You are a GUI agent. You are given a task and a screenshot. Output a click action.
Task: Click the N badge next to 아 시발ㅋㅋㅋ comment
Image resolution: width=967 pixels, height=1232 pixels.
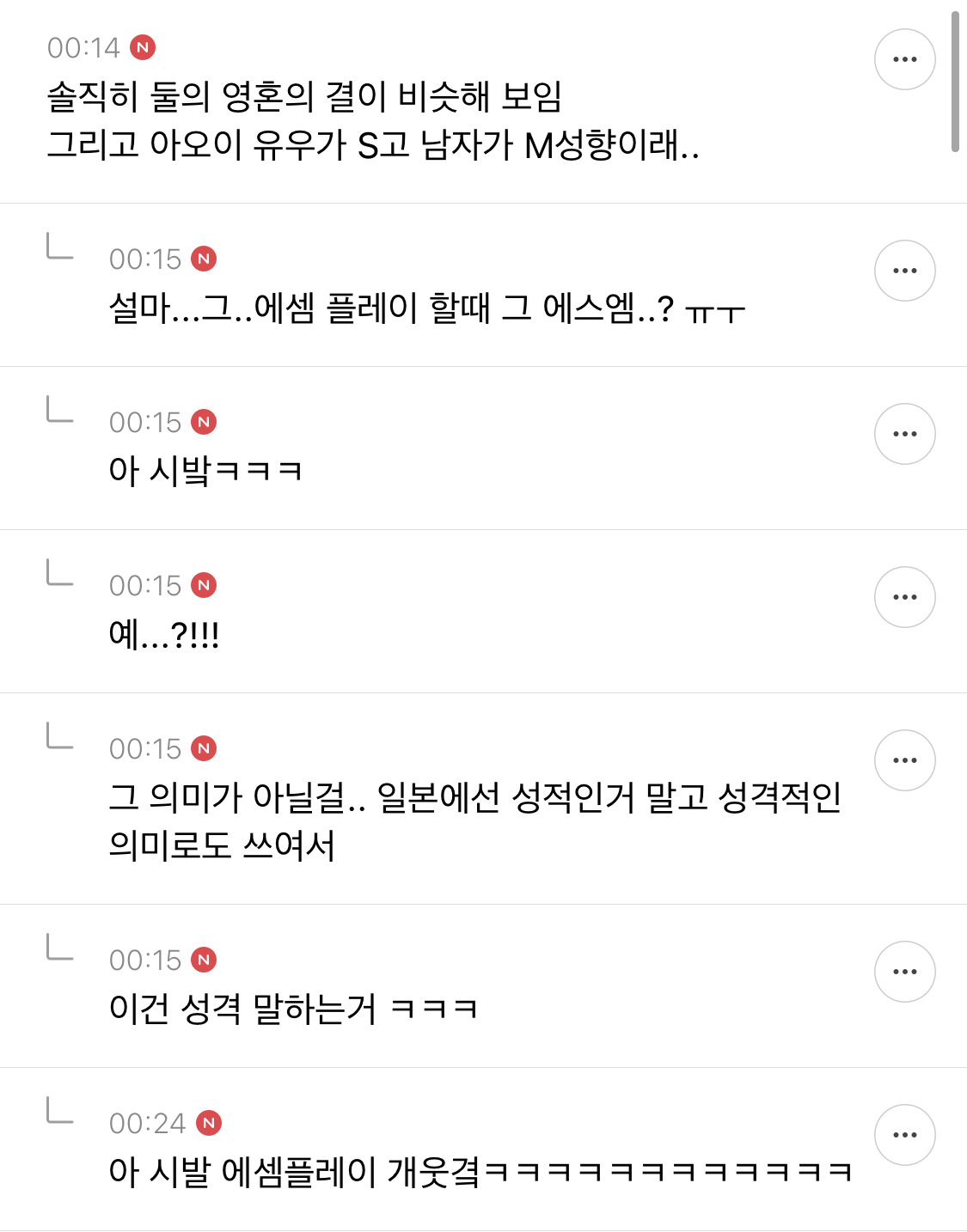pyautogui.click(x=205, y=422)
